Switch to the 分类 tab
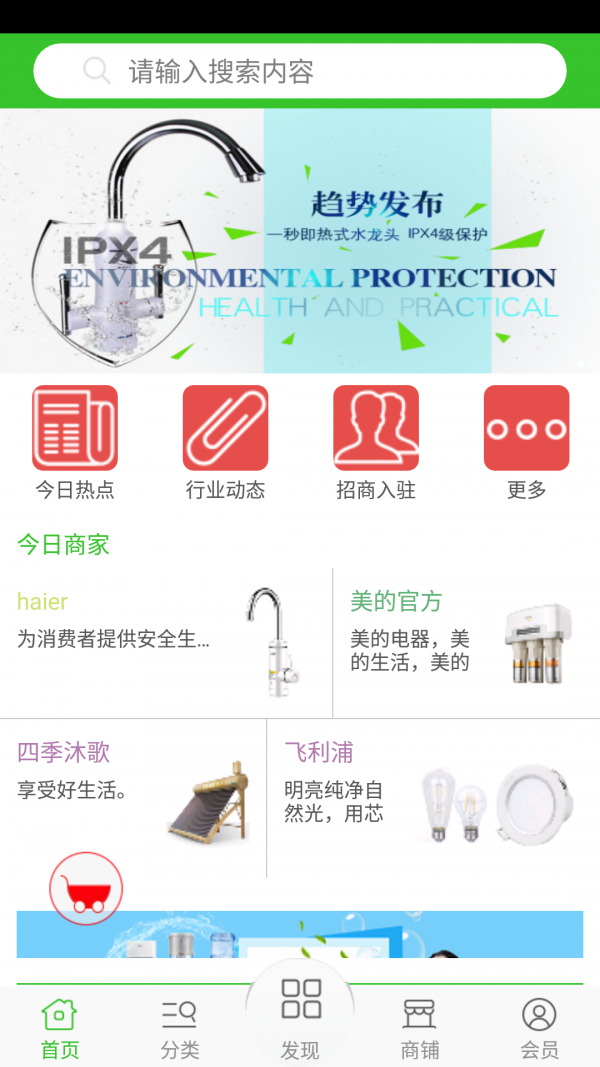The width and height of the screenshot is (600, 1067). coord(180,1028)
